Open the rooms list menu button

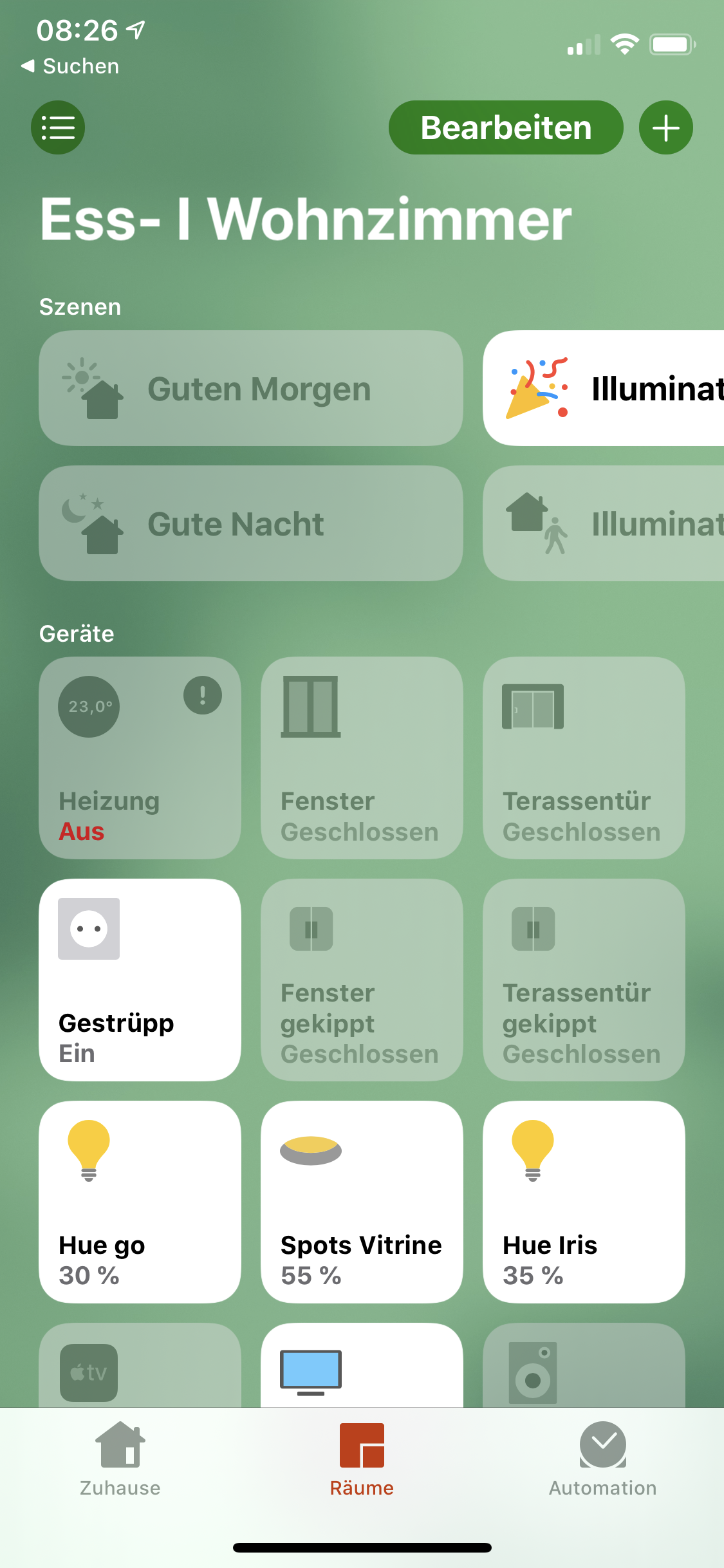58,127
